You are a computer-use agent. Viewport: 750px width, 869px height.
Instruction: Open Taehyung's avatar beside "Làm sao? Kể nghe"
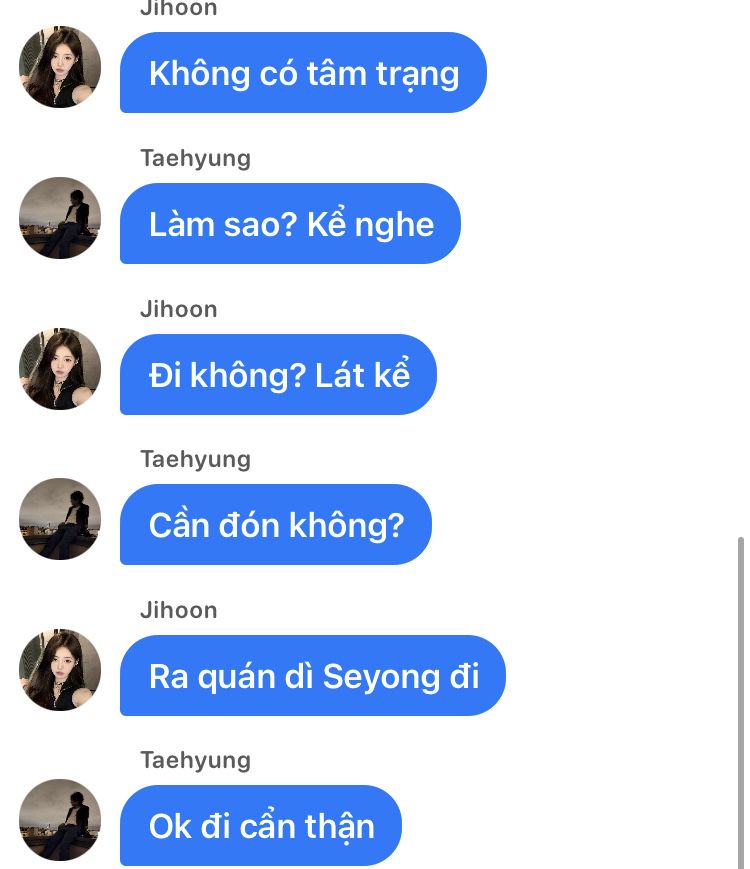click(60, 218)
